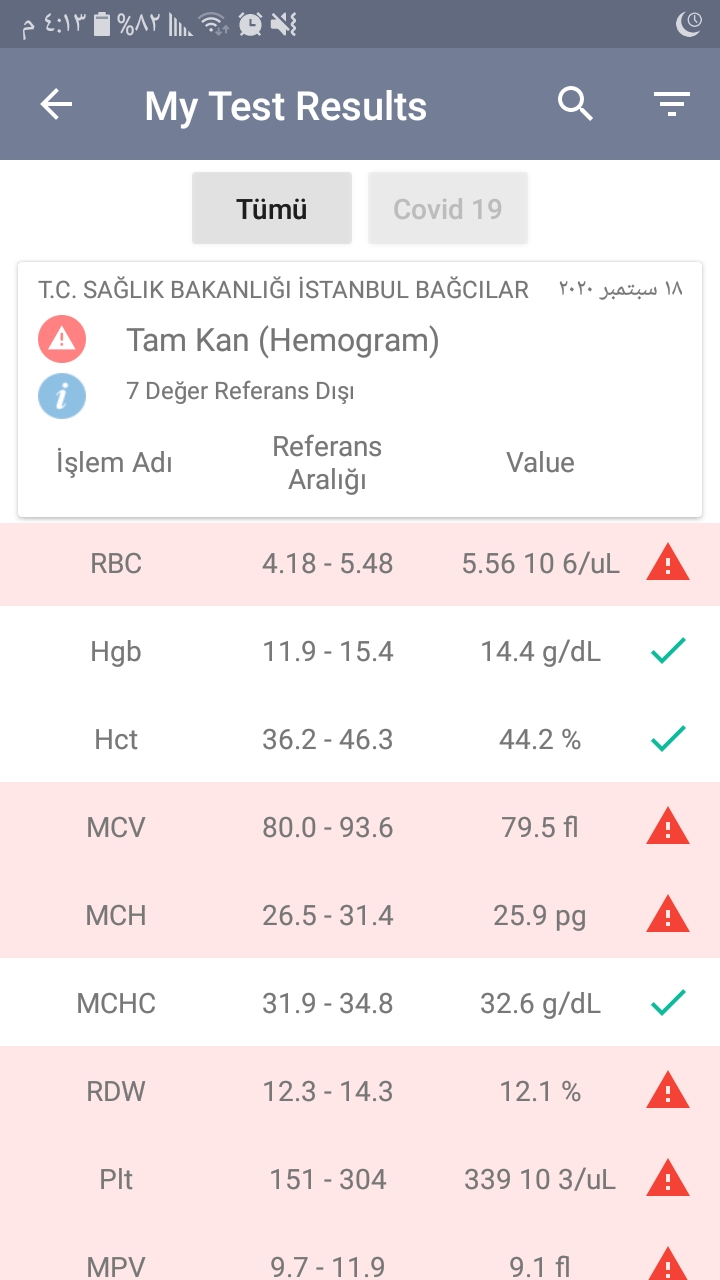The image size is (720, 1280).
Task: Select the Tümü tab
Action: coord(272,208)
